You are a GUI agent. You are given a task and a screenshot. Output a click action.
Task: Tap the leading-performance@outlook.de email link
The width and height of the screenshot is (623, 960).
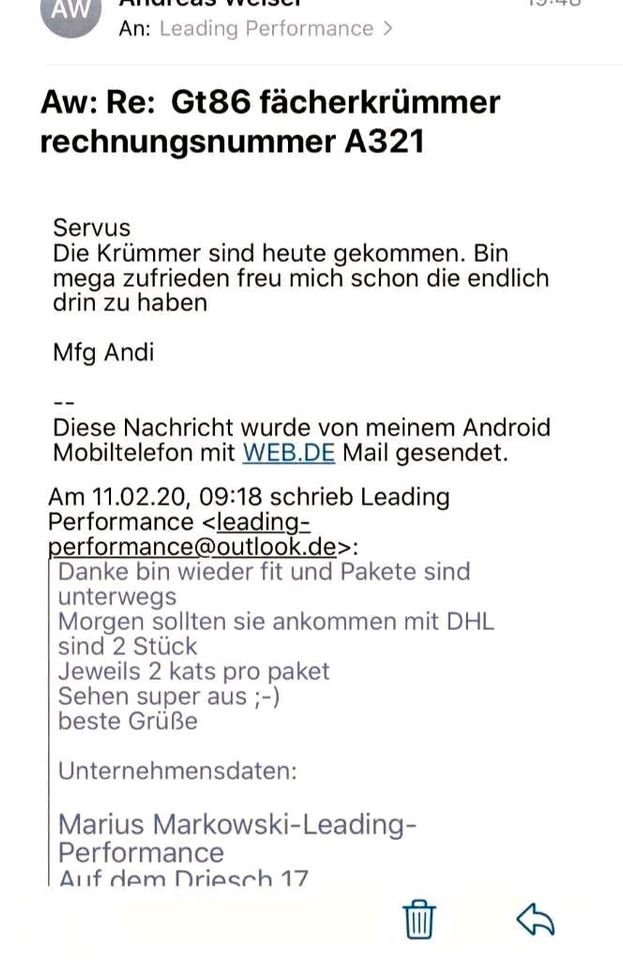[192, 546]
